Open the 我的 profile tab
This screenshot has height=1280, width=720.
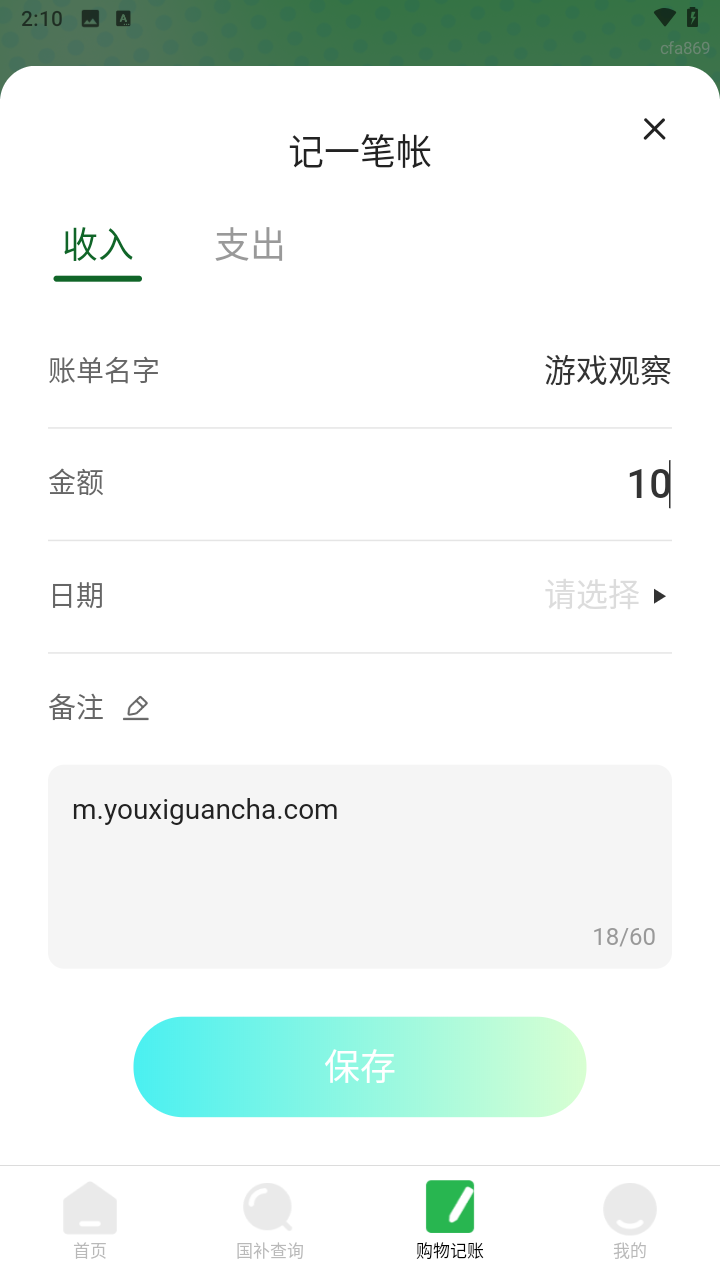[x=630, y=1220]
